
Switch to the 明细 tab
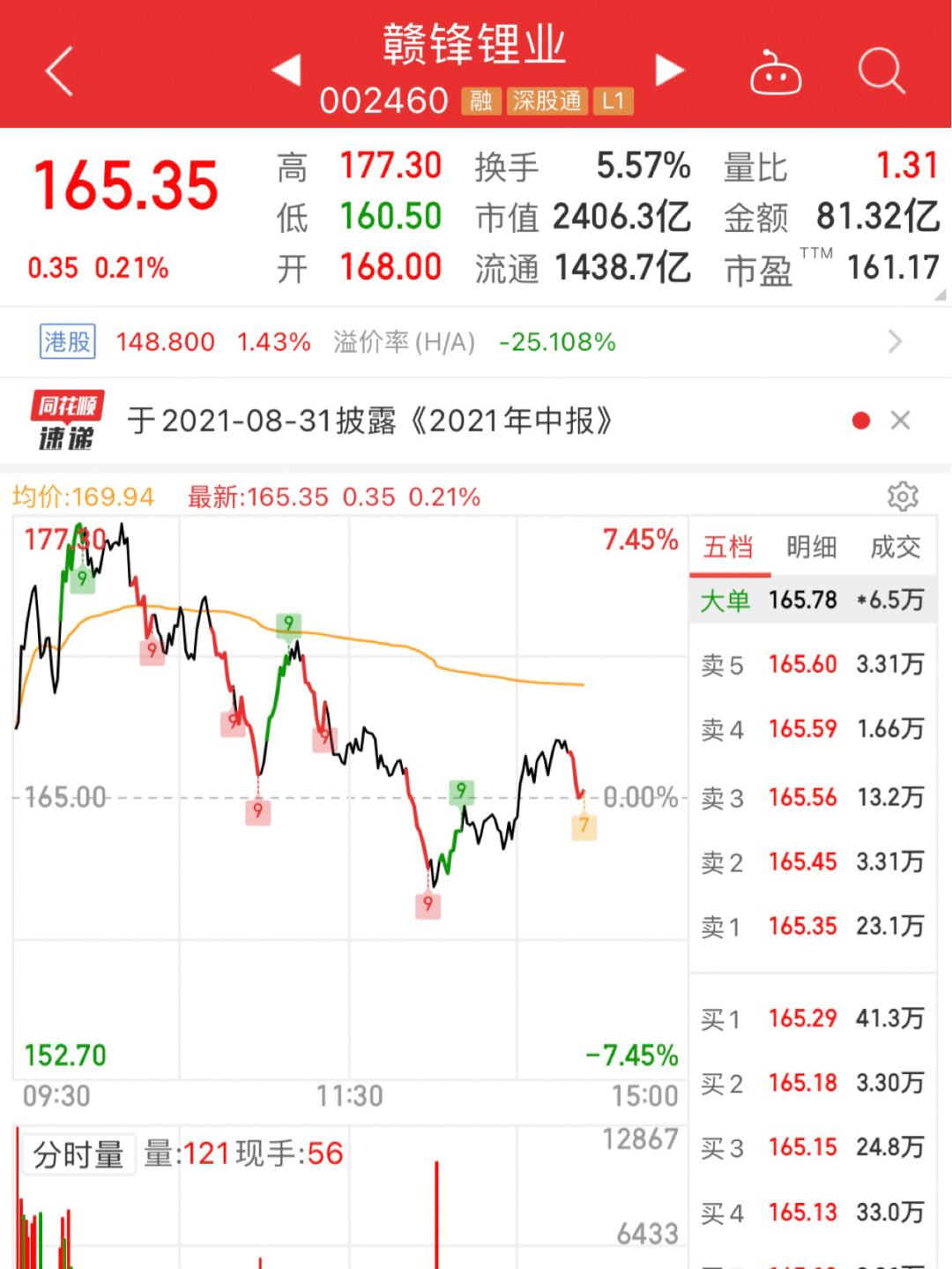click(x=812, y=547)
